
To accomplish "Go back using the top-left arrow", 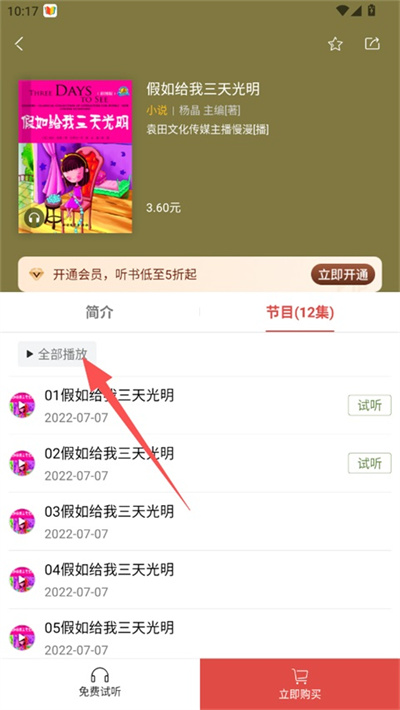I will coord(19,44).
